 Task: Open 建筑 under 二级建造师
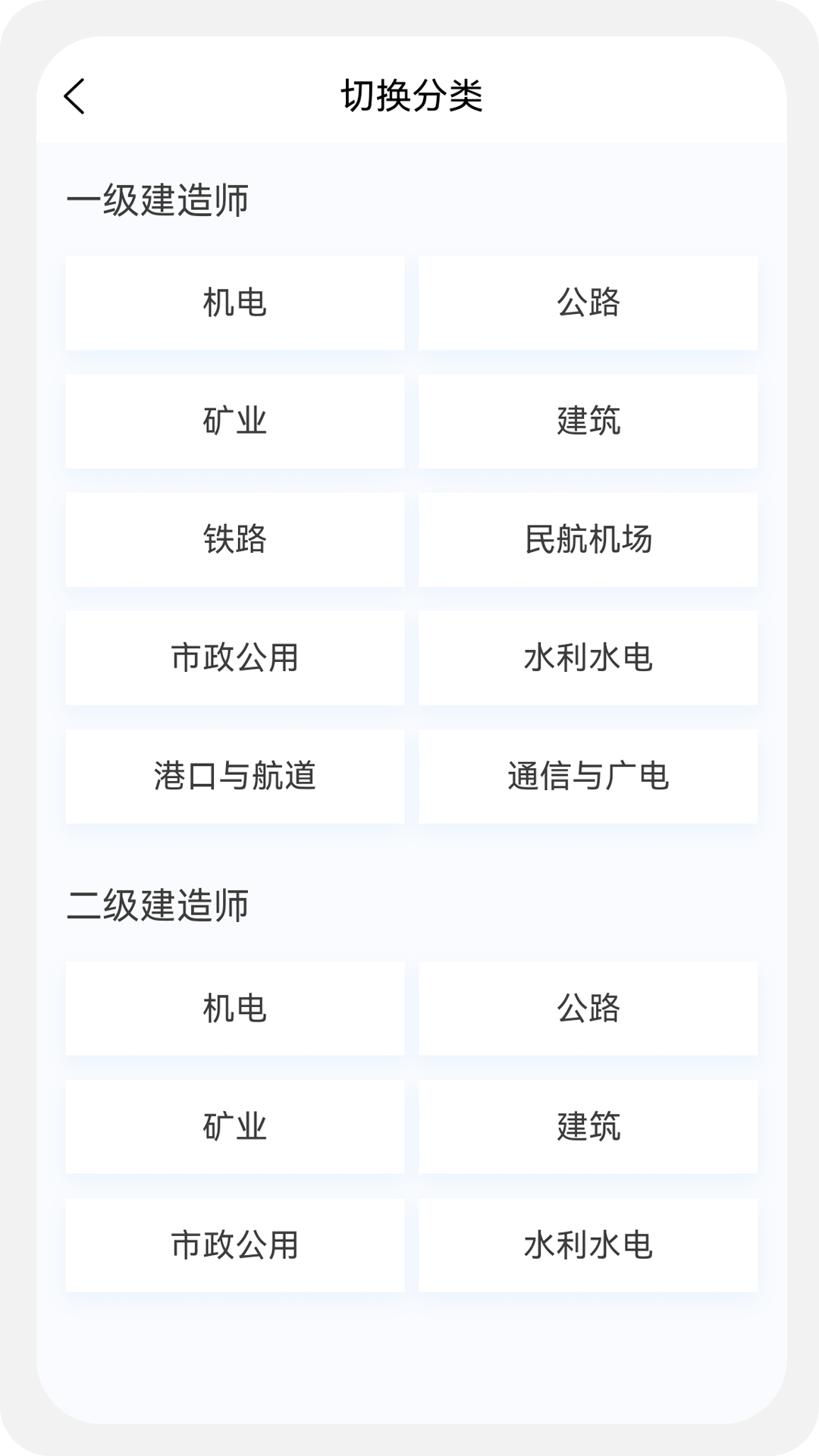click(x=588, y=1127)
